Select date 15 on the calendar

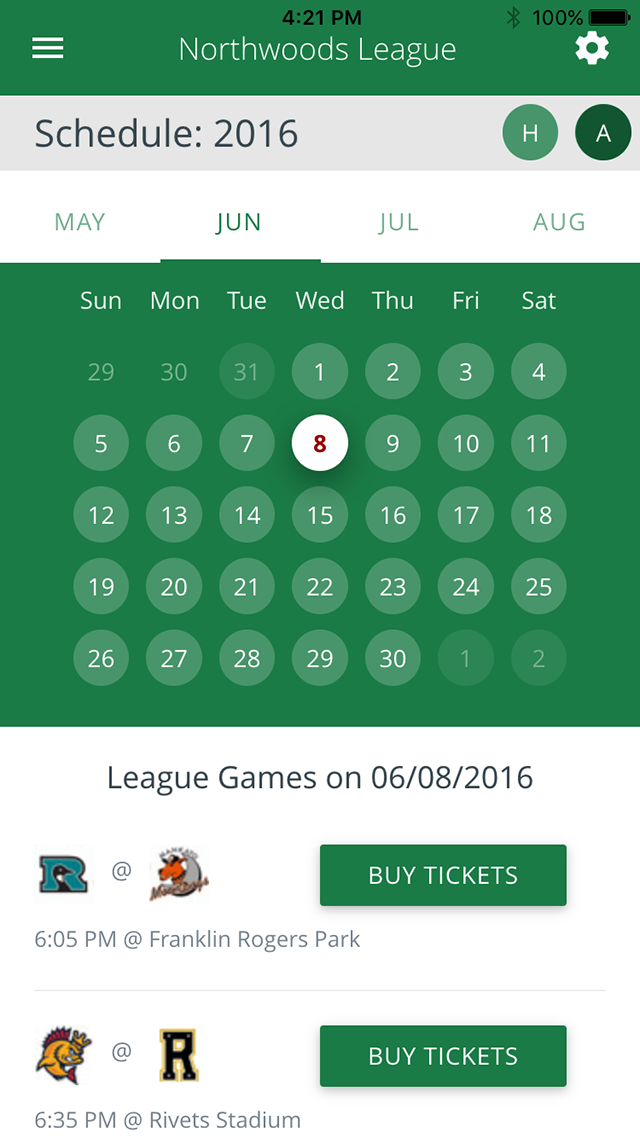coord(320,515)
